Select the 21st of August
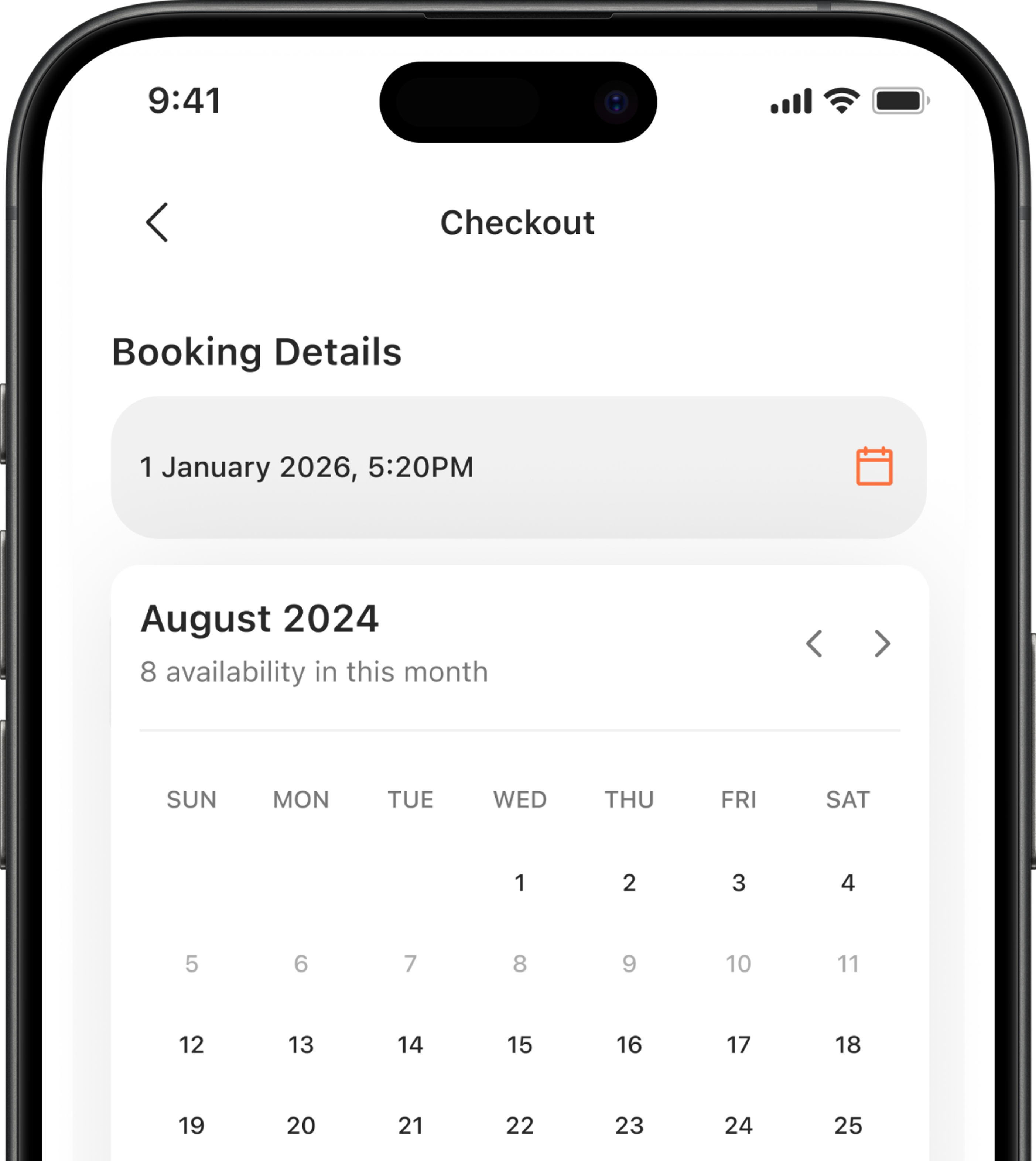 click(x=410, y=1125)
